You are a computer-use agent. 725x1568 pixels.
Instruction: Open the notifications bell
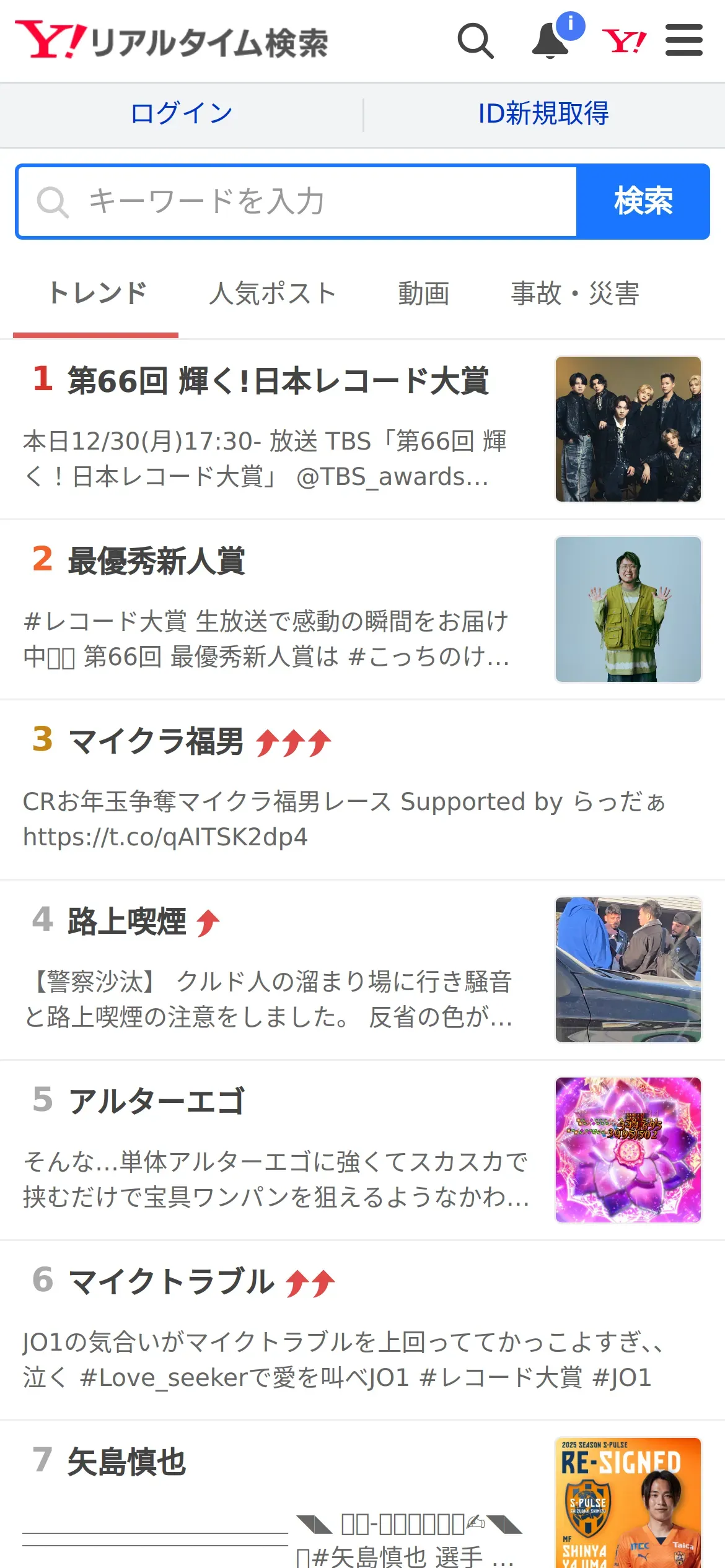551,41
